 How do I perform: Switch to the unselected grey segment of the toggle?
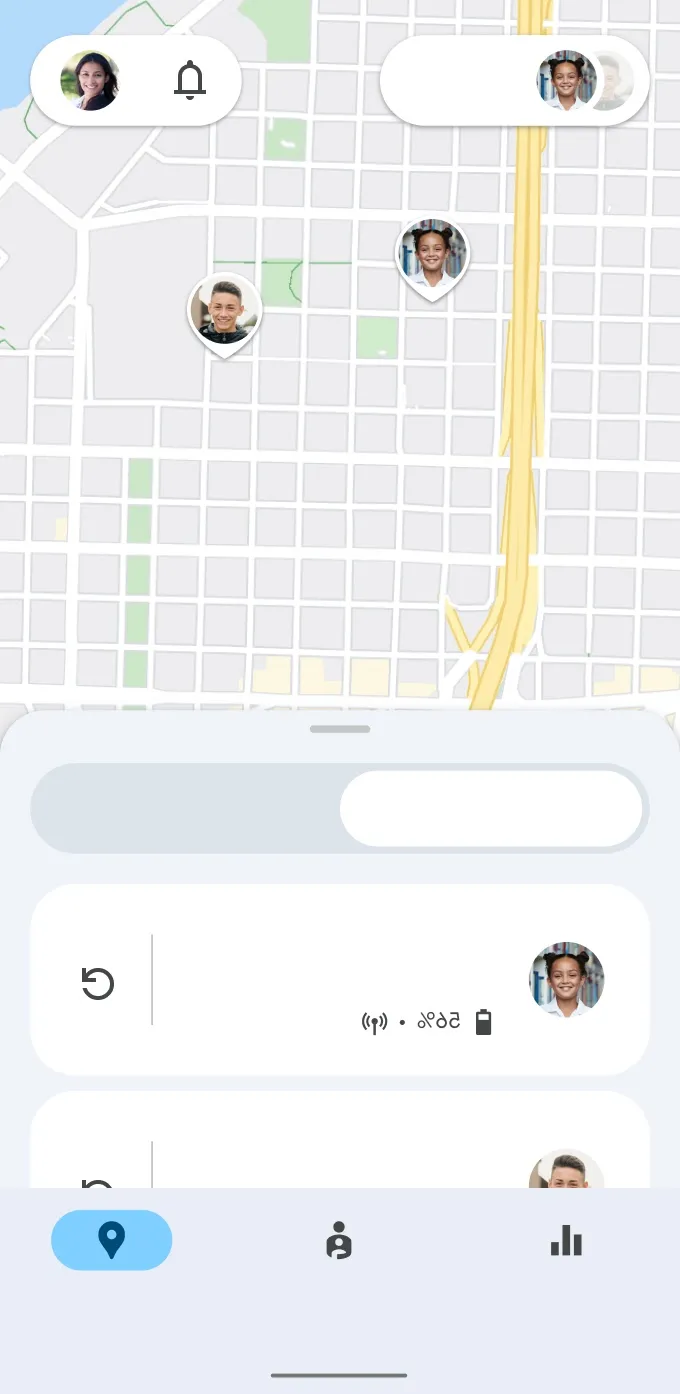point(186,809)
